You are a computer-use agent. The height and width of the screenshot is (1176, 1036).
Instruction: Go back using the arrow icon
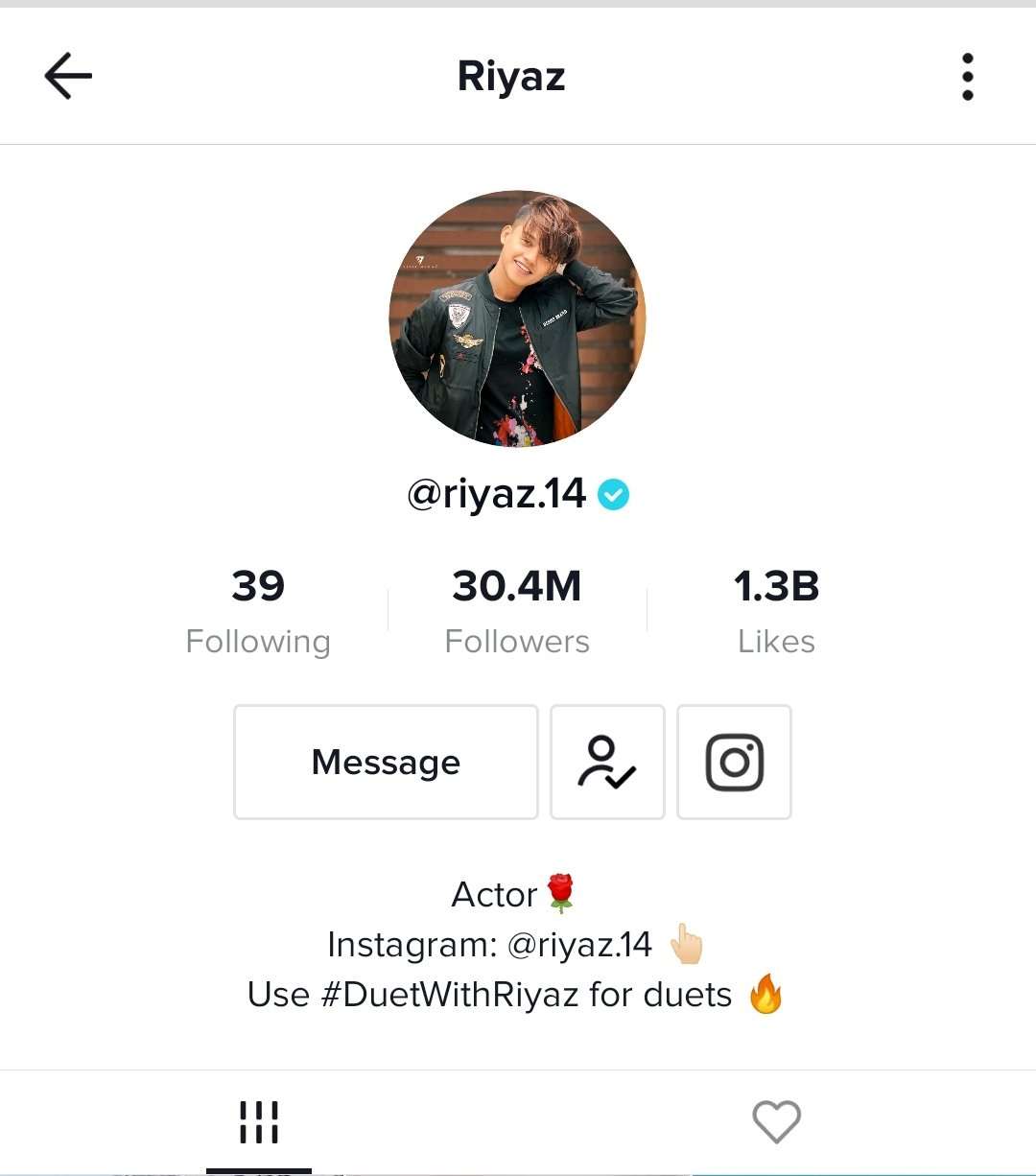point(68,76)
